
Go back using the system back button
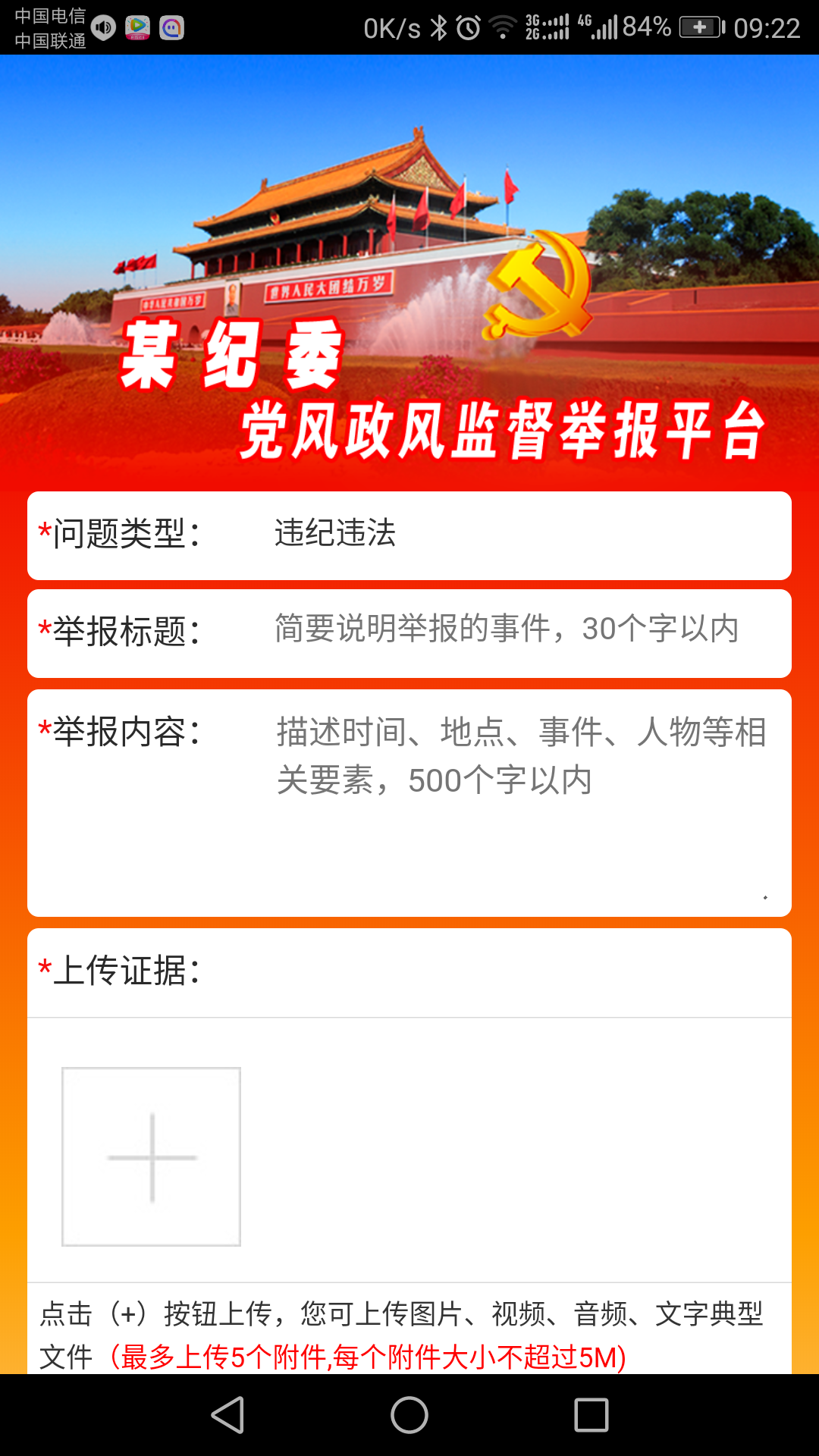[227, 1415]
